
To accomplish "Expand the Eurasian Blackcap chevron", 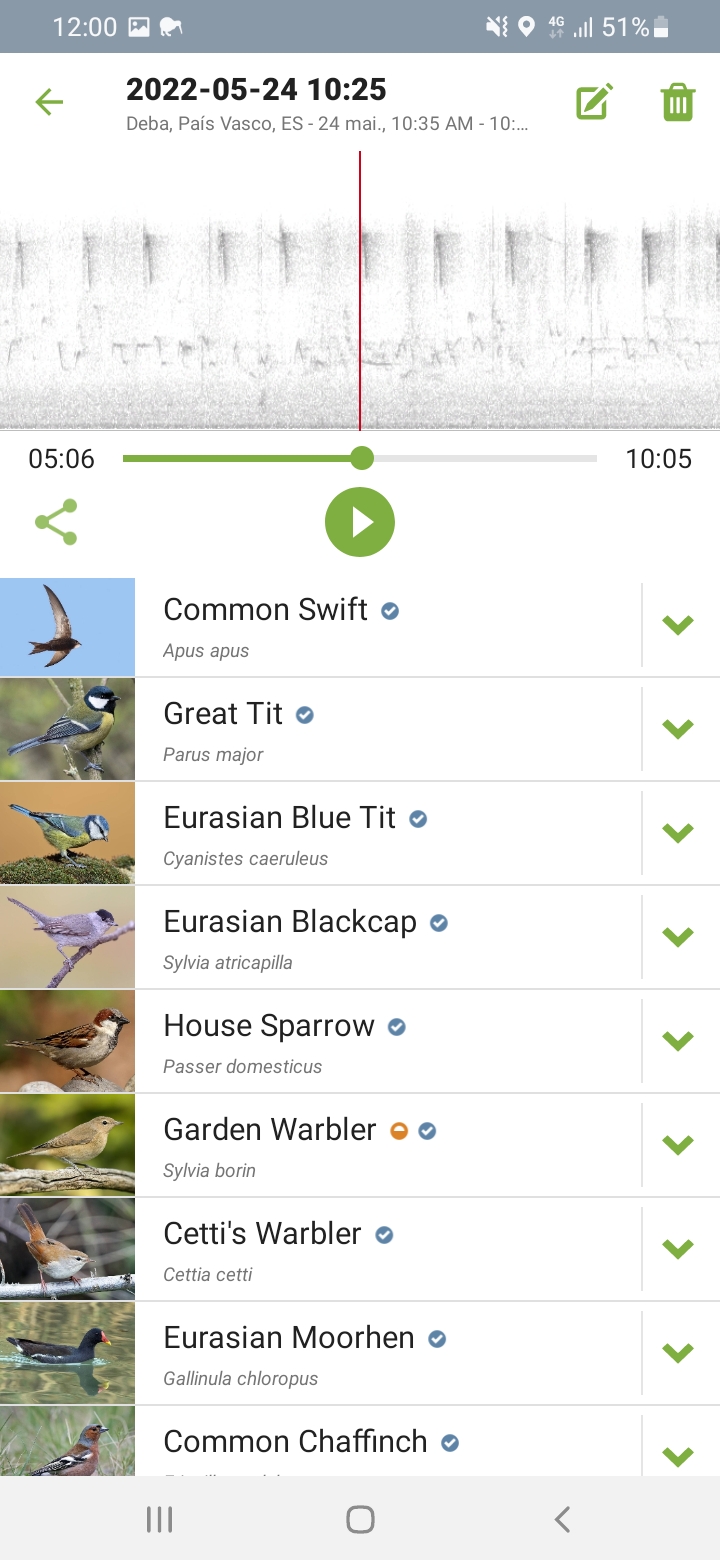I will click(x=678, y=937).
